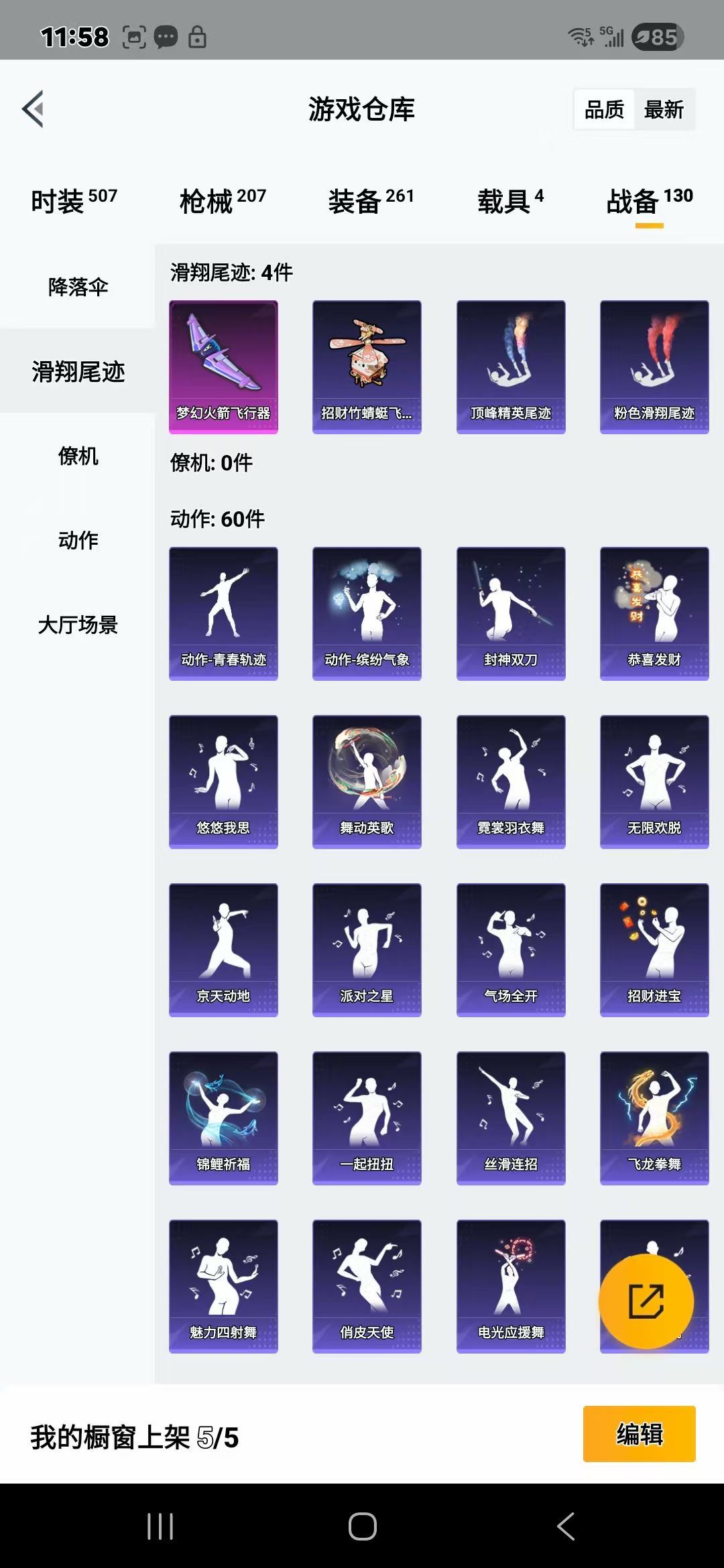This screenshot has width=724, height=1568.
Task: Open the 梦幻火箭飞行器 item
Action: coord(223,367)
